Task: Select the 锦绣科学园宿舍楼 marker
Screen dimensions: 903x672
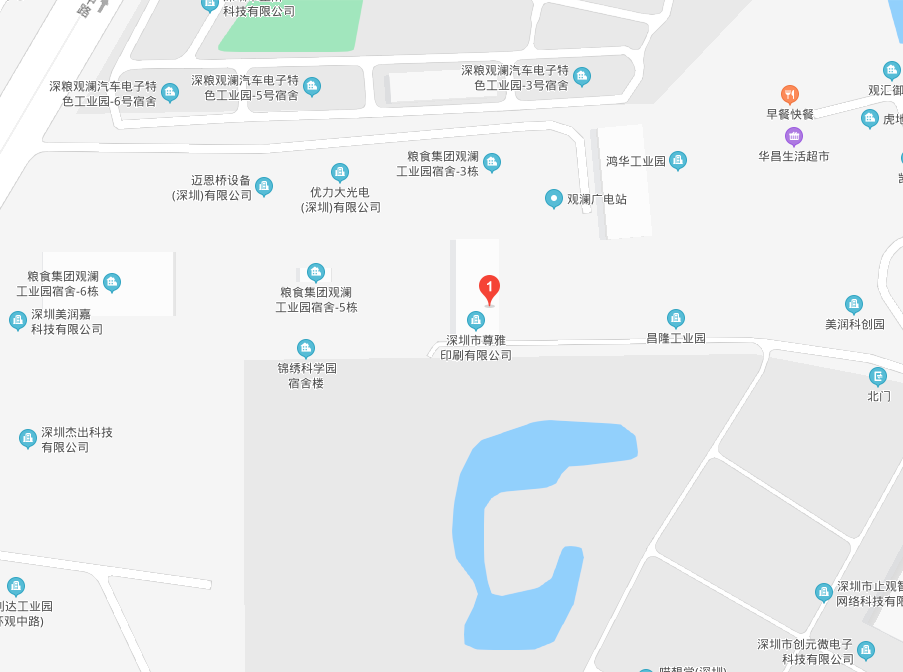Action: [x=306, y=348]
